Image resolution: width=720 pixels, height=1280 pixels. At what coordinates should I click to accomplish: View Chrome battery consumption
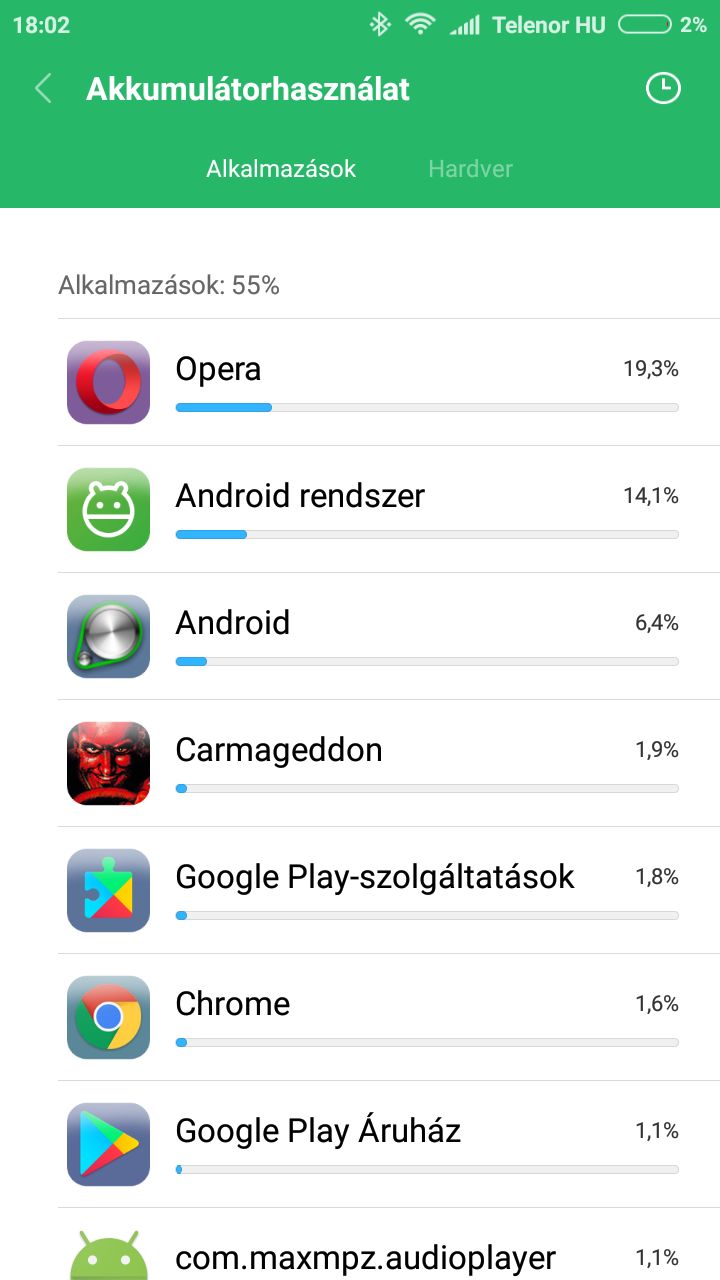click(388, 1018)
